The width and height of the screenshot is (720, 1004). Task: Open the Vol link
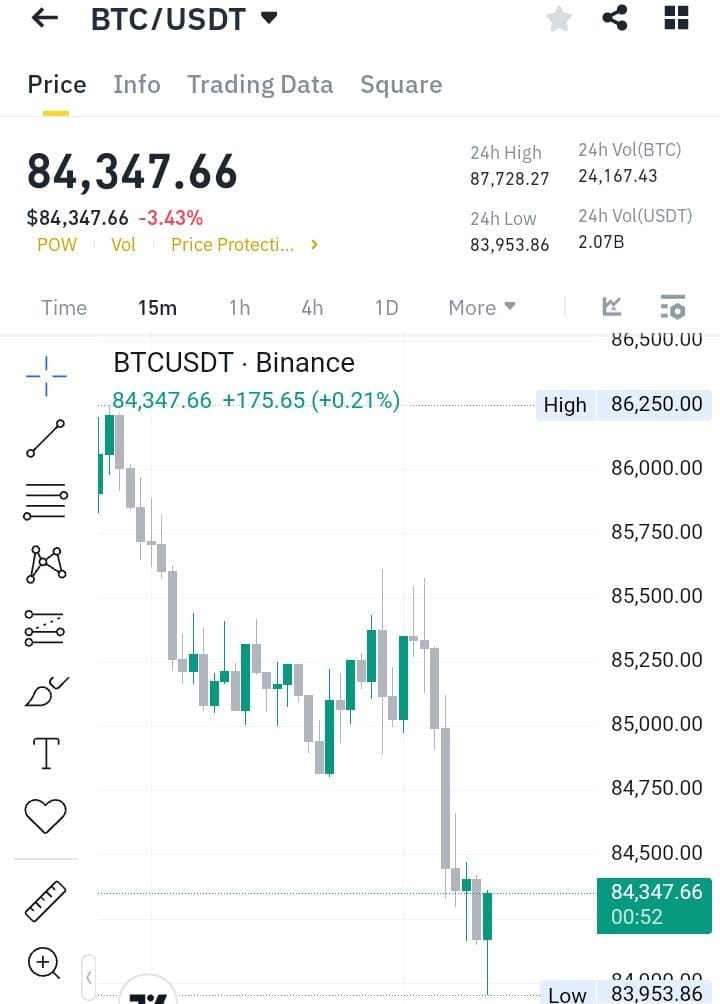[123, 244]
